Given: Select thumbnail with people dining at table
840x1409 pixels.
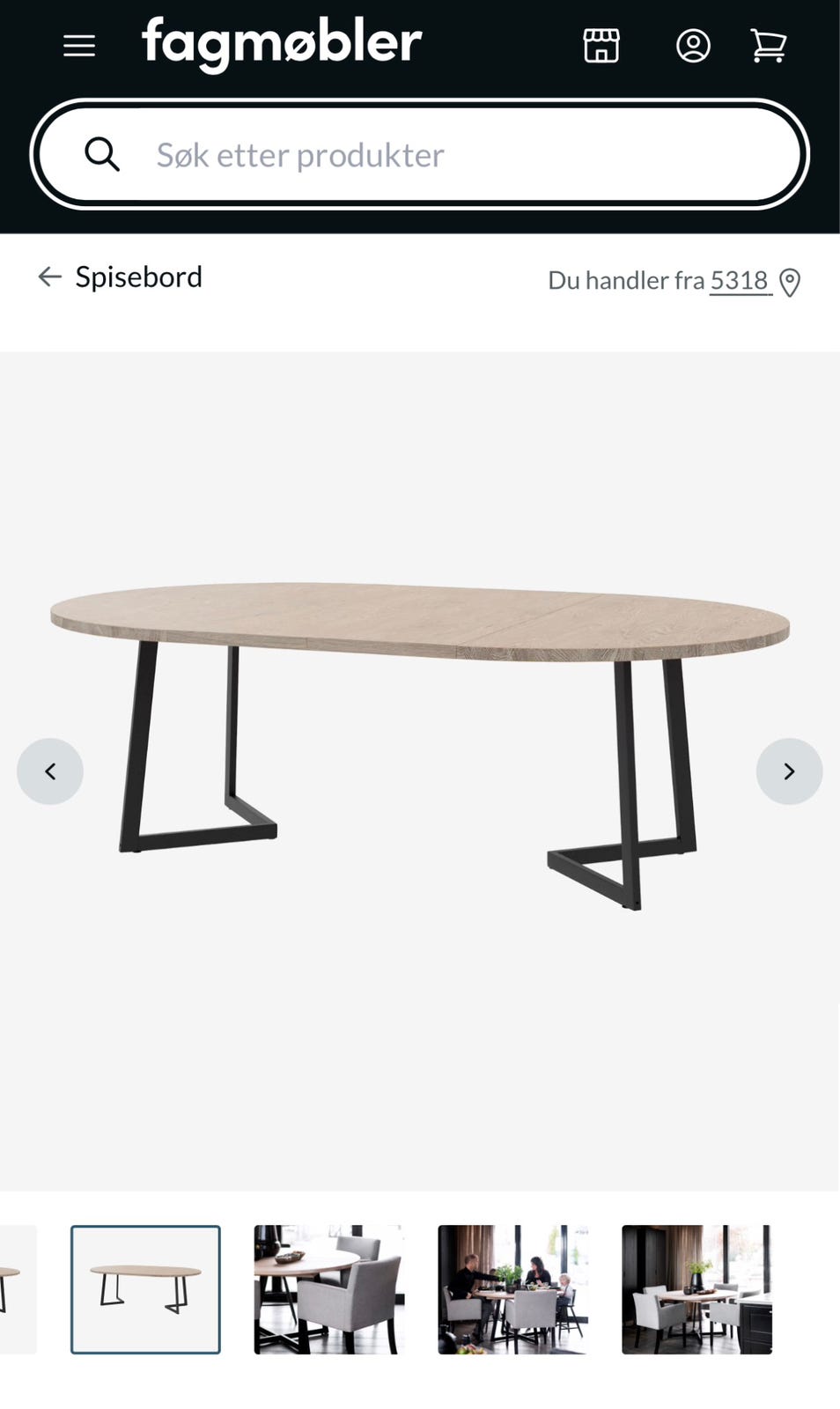Looking at the screenshot, I should (x=513, y=1289).
